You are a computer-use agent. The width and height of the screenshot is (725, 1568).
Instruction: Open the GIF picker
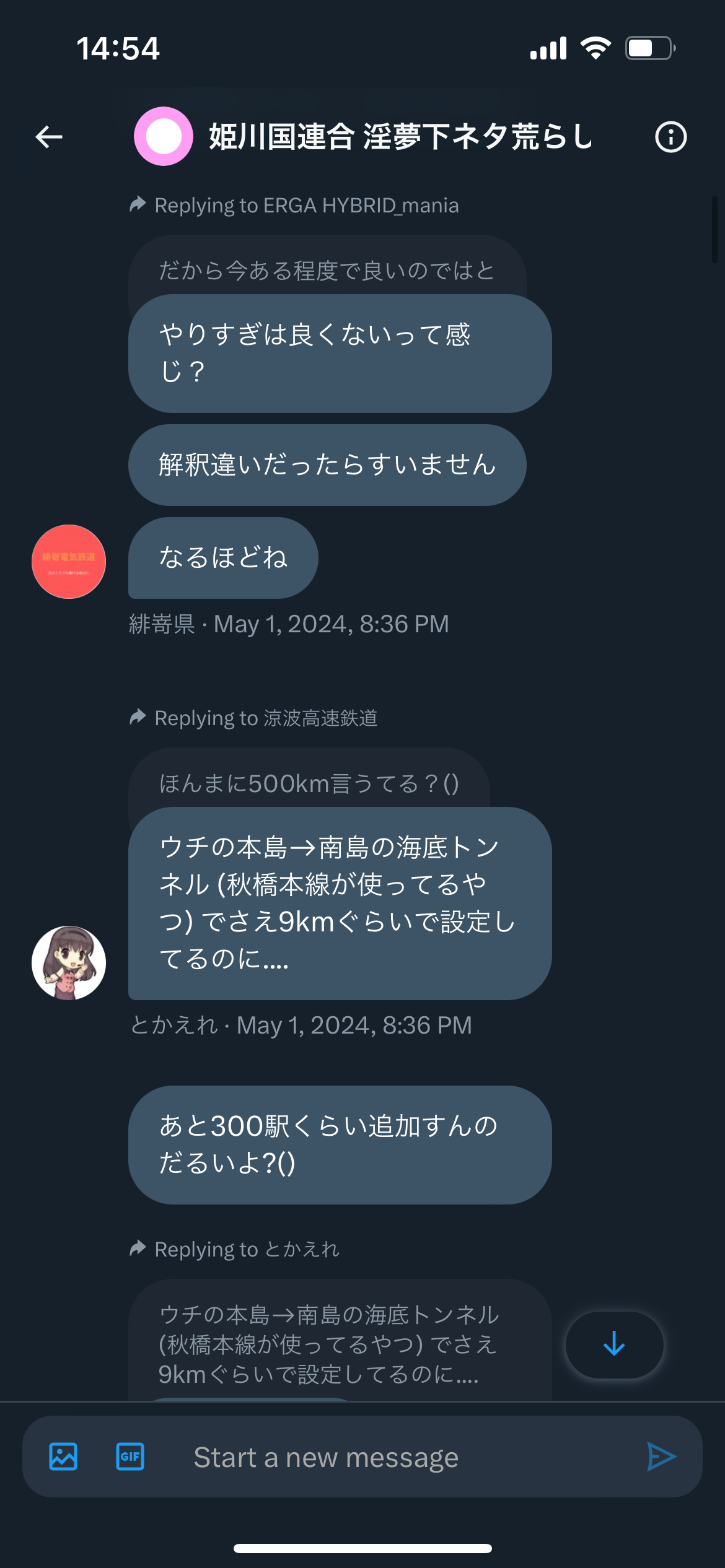click(130, 1457)
